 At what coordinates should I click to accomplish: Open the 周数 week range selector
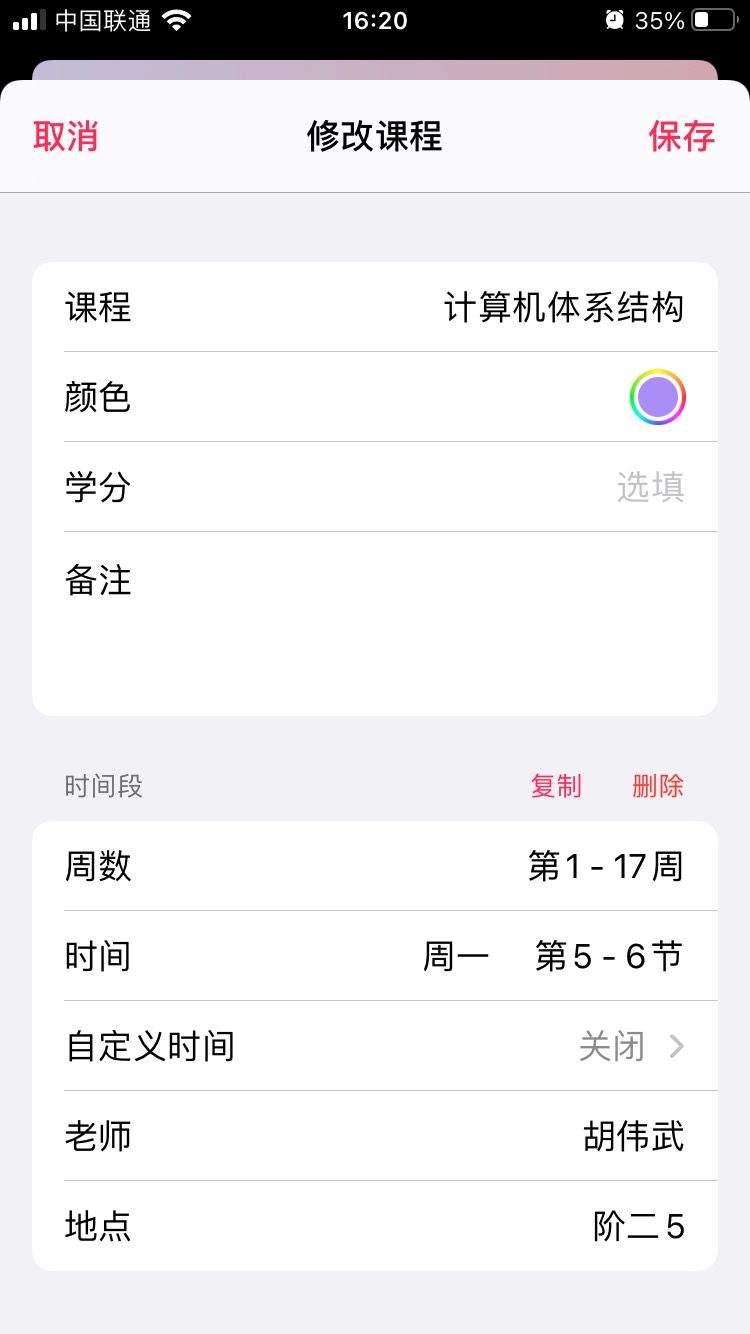click(604, 866)
